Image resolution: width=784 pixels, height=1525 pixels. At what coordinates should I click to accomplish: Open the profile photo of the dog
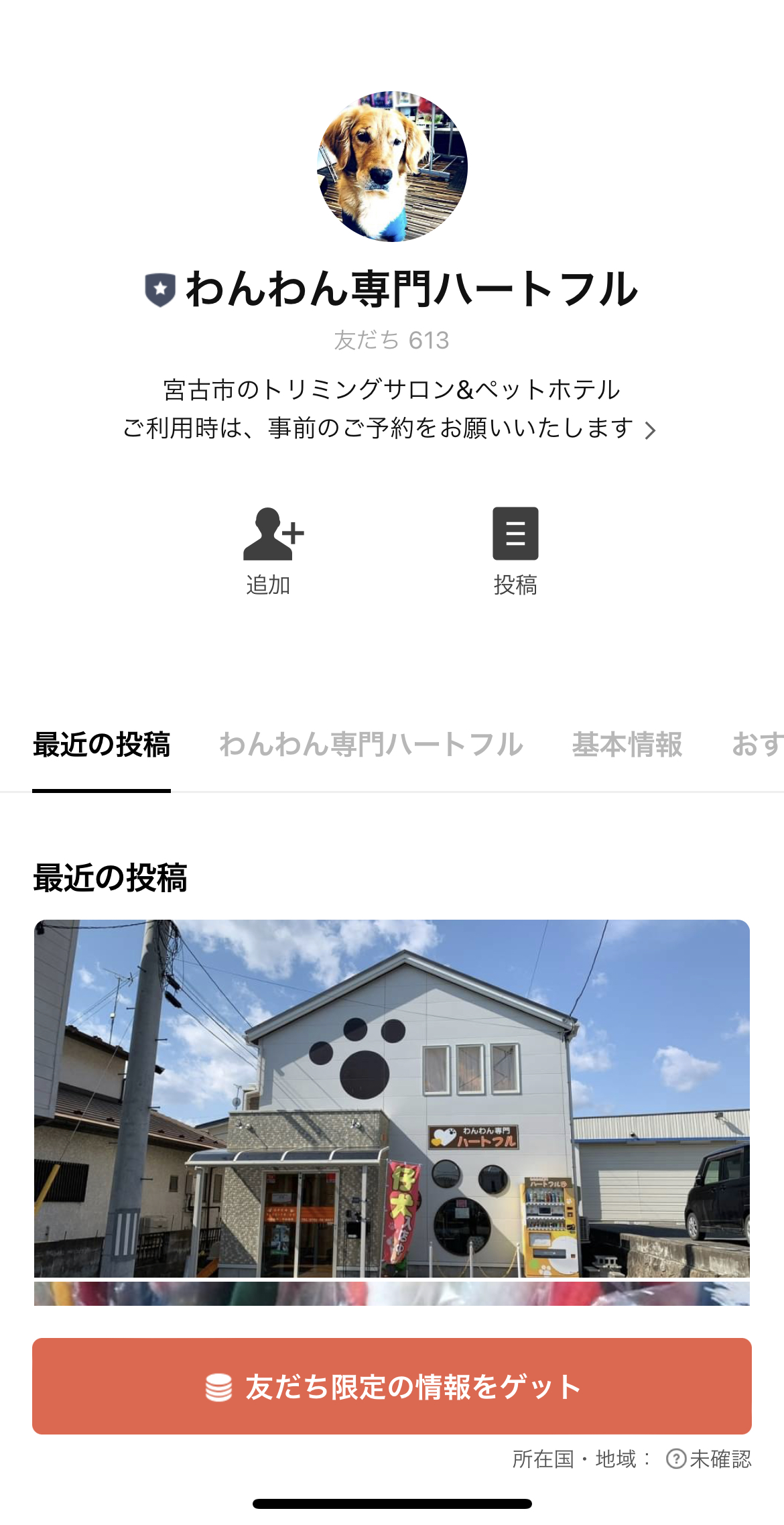[x=392, y=165]
